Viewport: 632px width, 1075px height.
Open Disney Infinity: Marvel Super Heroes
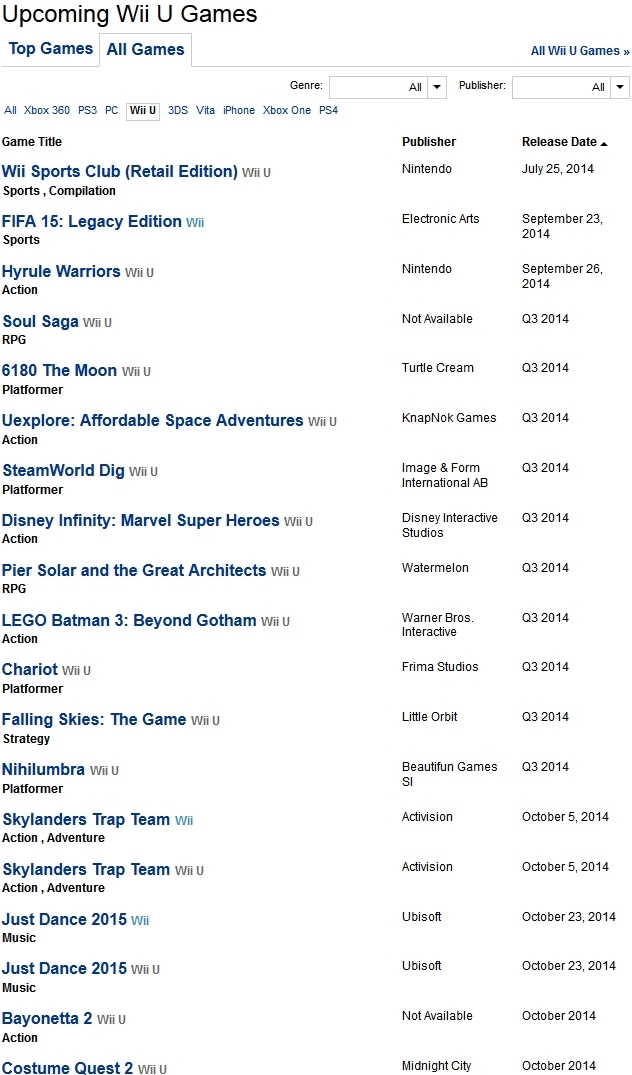(x=141, y=520)
